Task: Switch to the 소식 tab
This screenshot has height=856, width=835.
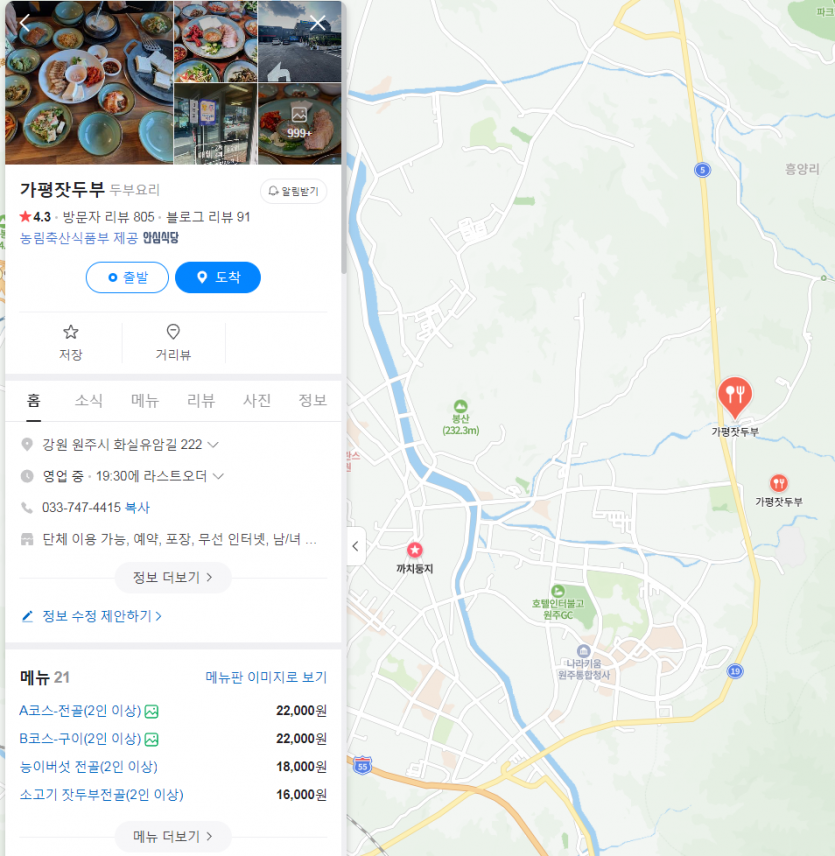Action: 89,400
